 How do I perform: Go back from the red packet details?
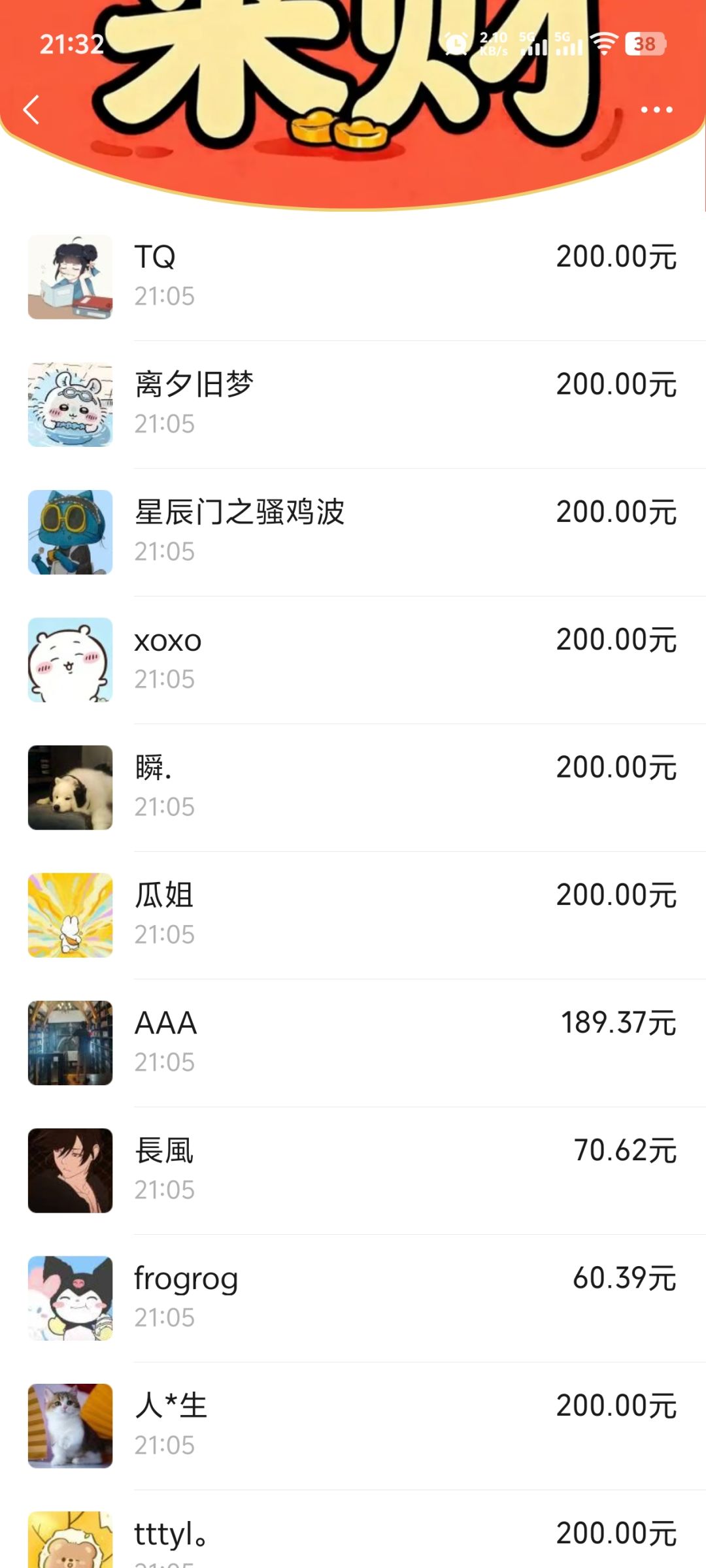point(31,109)
